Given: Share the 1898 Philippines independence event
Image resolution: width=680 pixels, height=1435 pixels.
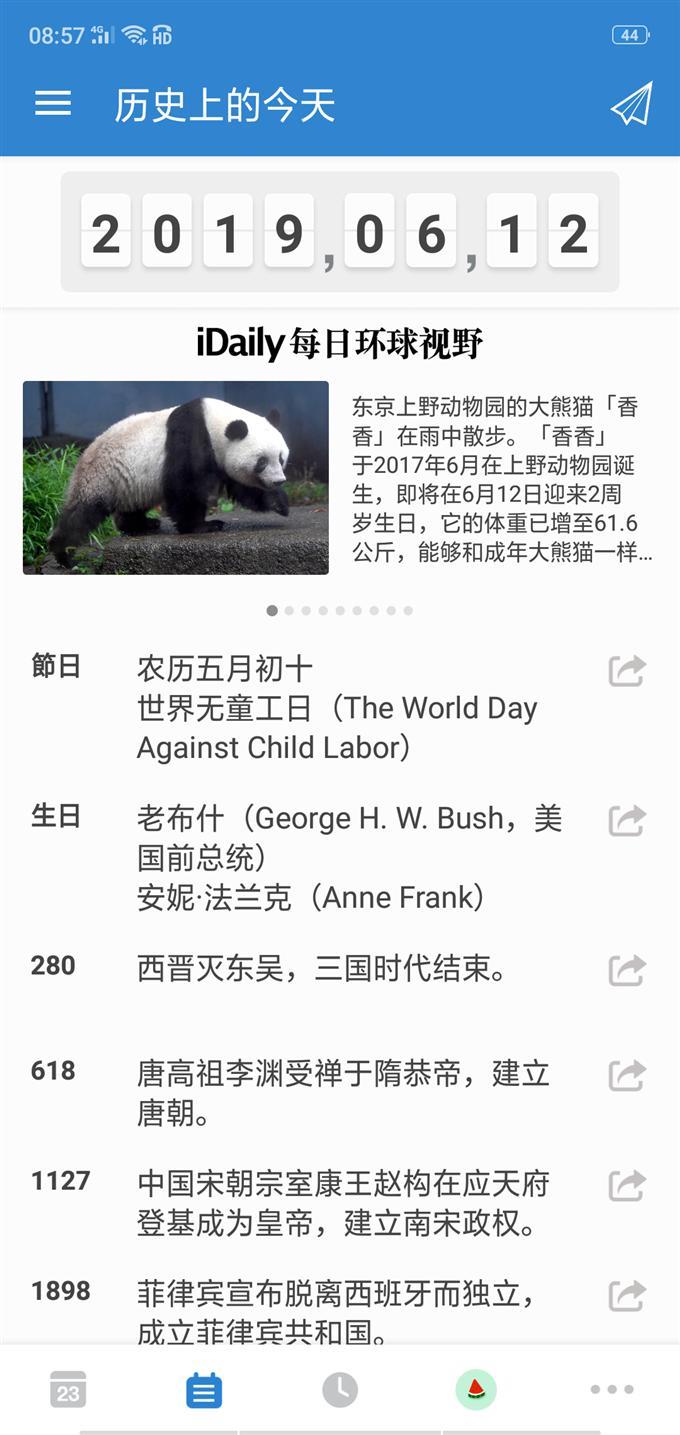Looking at the screenshot, I should point(627,1296).
